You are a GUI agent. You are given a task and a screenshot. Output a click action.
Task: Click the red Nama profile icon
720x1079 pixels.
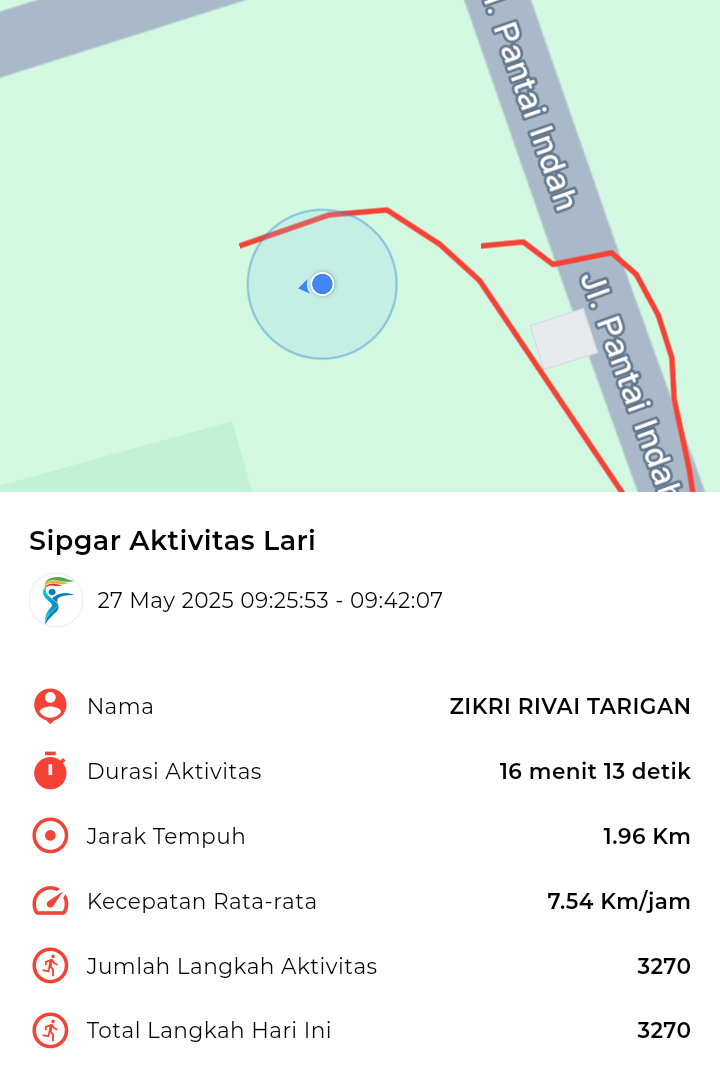(50, 706)
